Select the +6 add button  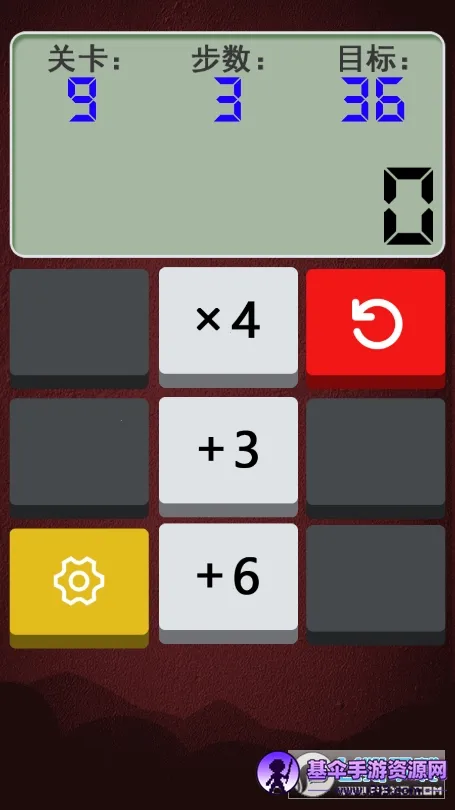[x=228, y=583]
